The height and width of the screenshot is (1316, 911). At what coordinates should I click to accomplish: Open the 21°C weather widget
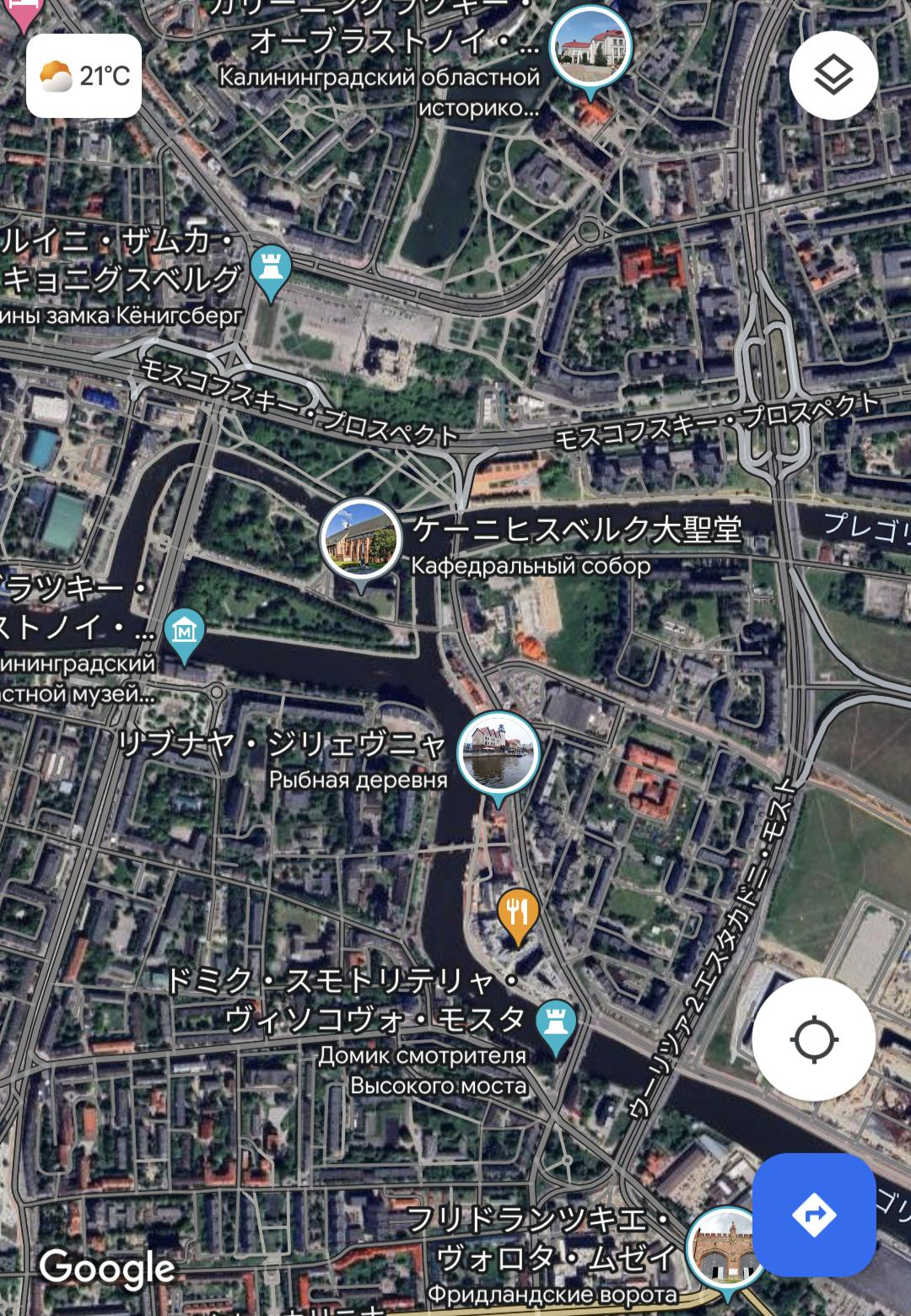84,76
